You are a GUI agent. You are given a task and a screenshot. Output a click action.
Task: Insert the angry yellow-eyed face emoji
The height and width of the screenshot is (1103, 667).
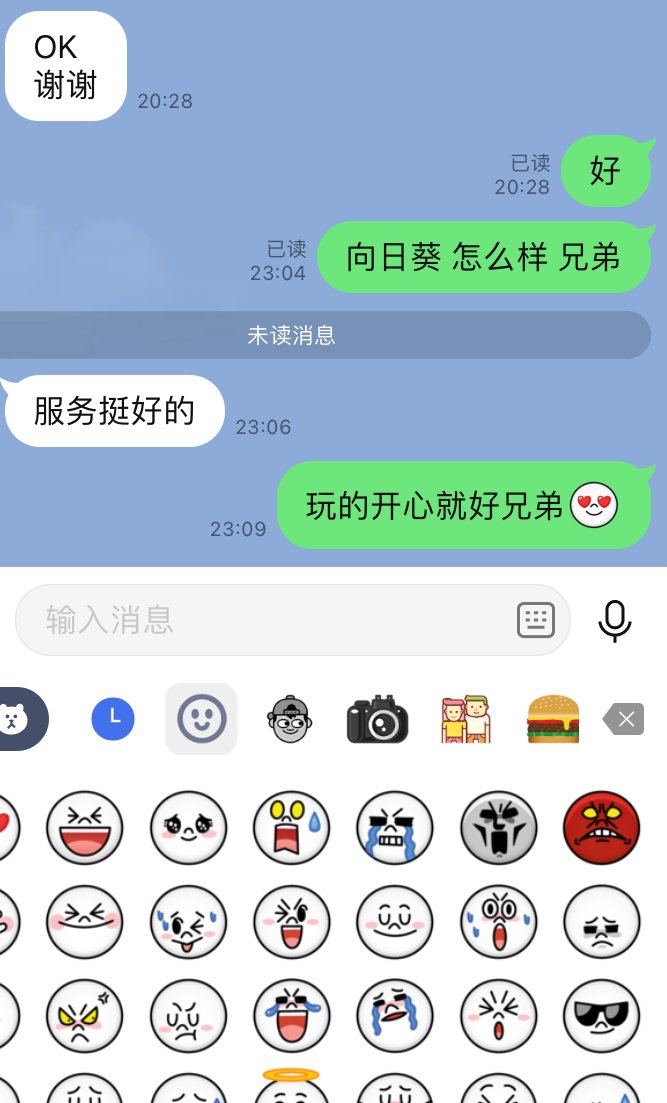(x=85, y=1016)
